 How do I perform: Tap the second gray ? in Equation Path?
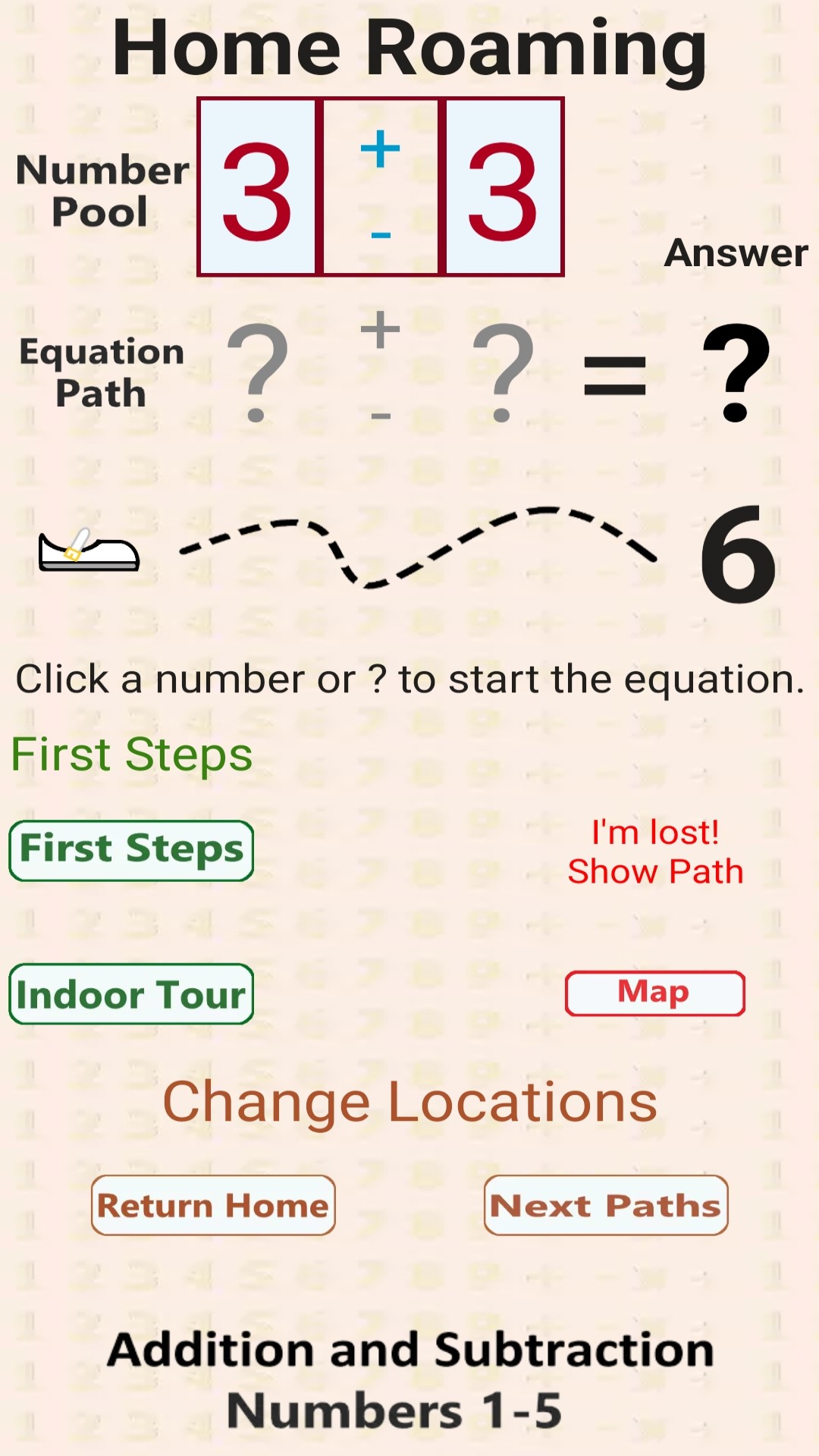click(x=503, y=372)
